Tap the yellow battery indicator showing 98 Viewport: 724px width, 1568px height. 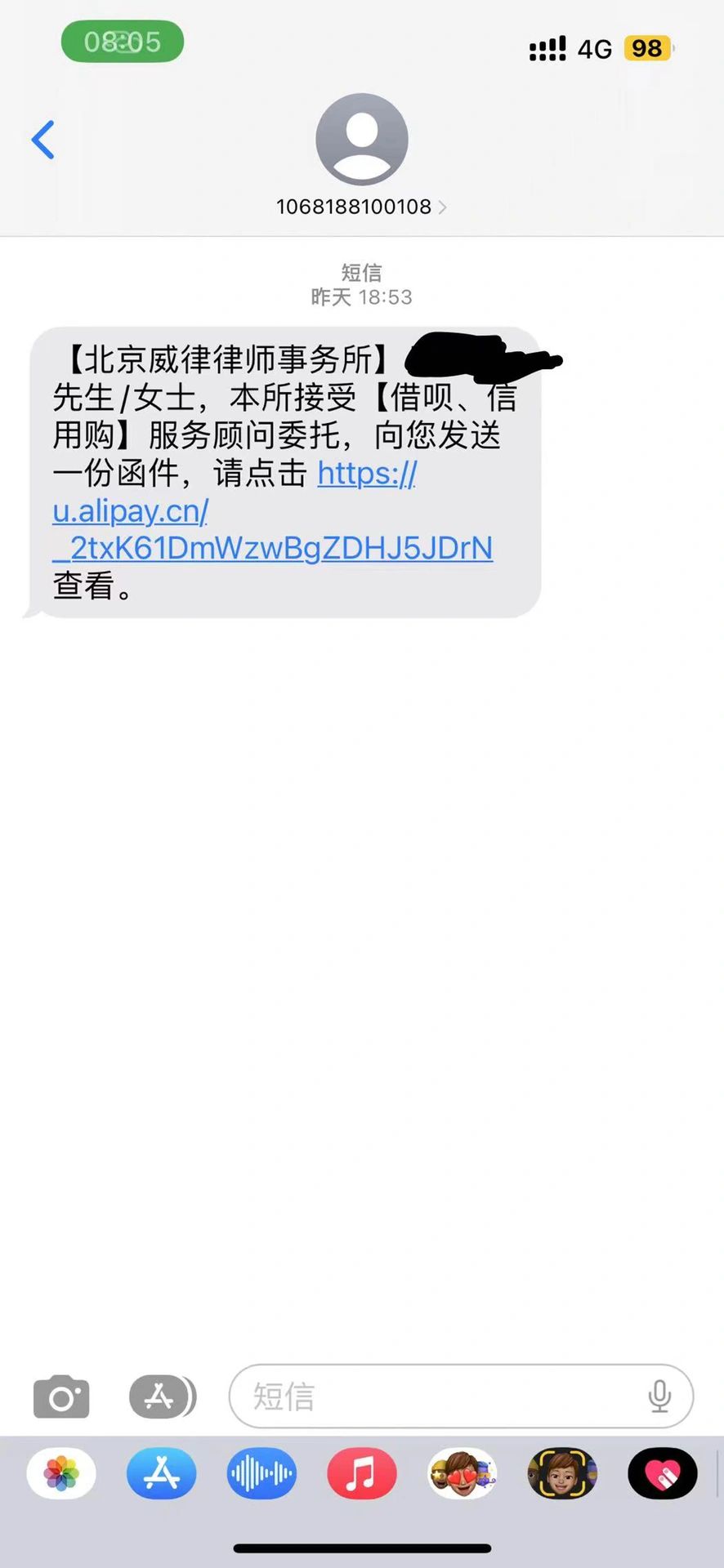tap(647, 49)
